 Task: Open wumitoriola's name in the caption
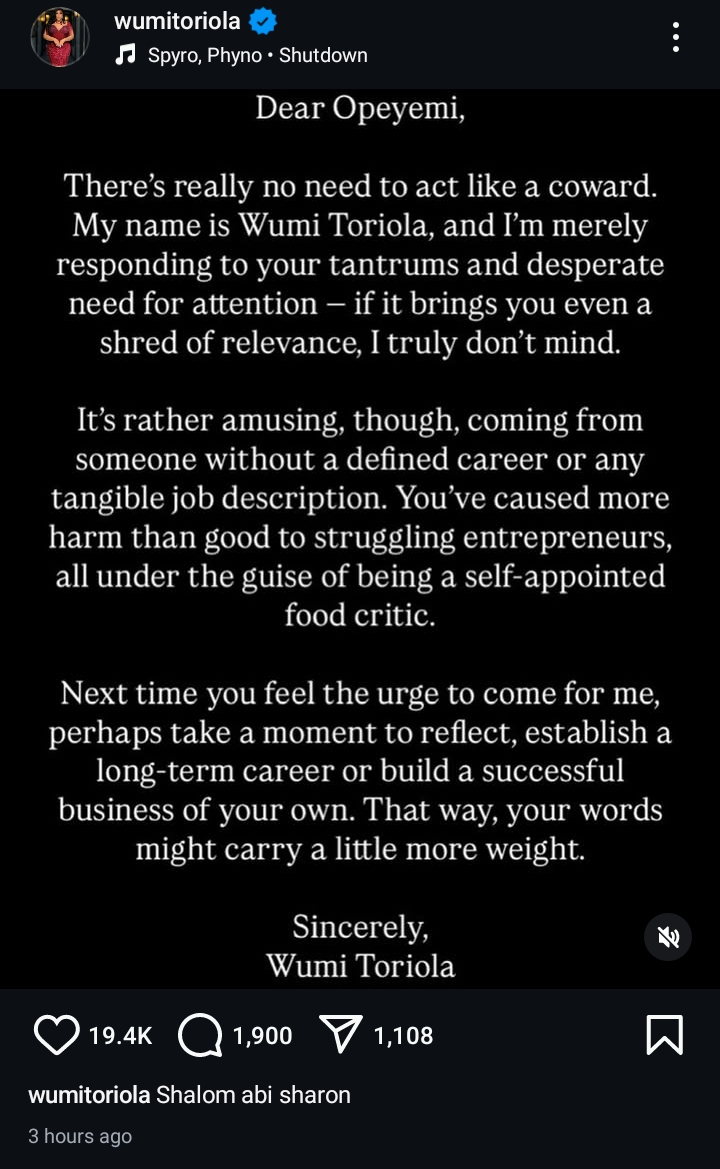(89, 1095)
